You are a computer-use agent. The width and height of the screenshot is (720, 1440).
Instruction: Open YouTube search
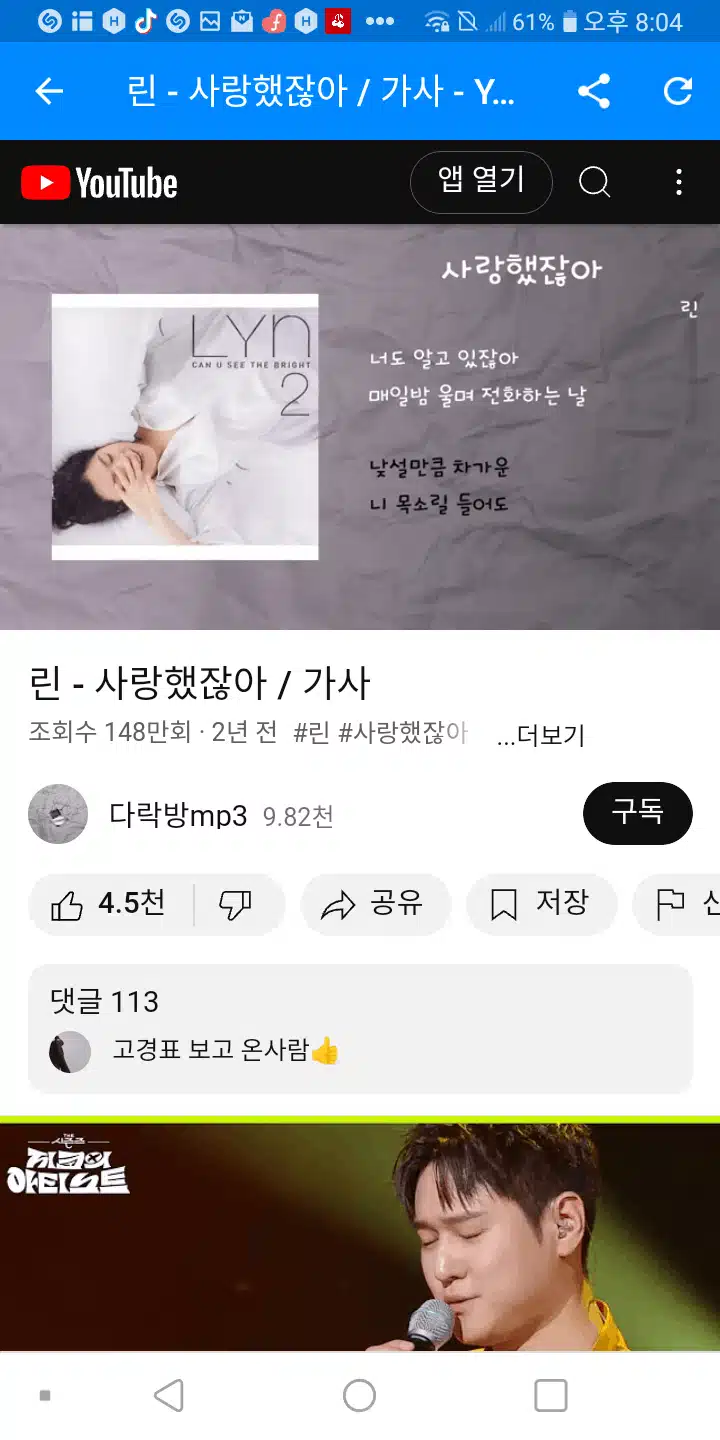point(594,182)
